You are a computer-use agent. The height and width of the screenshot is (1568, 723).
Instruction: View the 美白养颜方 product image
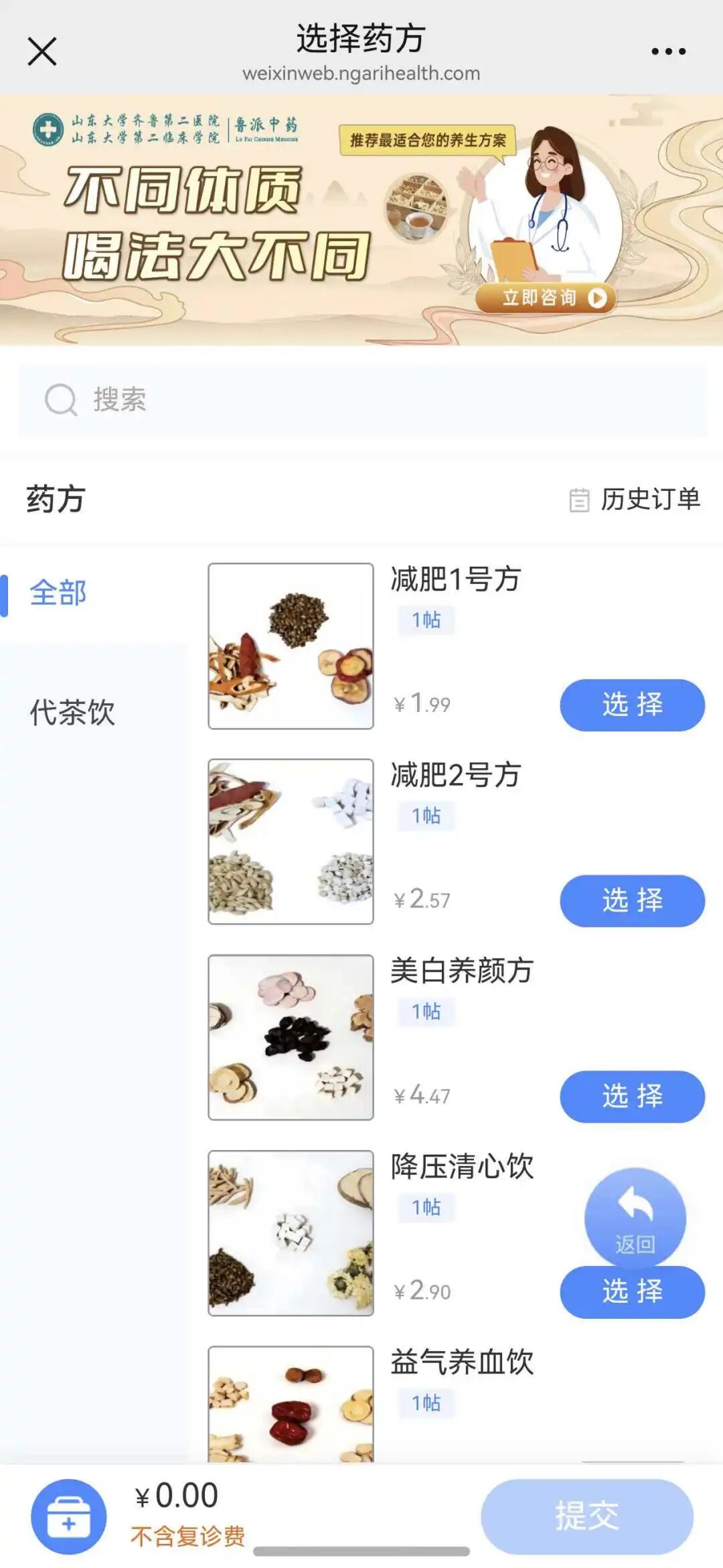[291, 1037]
